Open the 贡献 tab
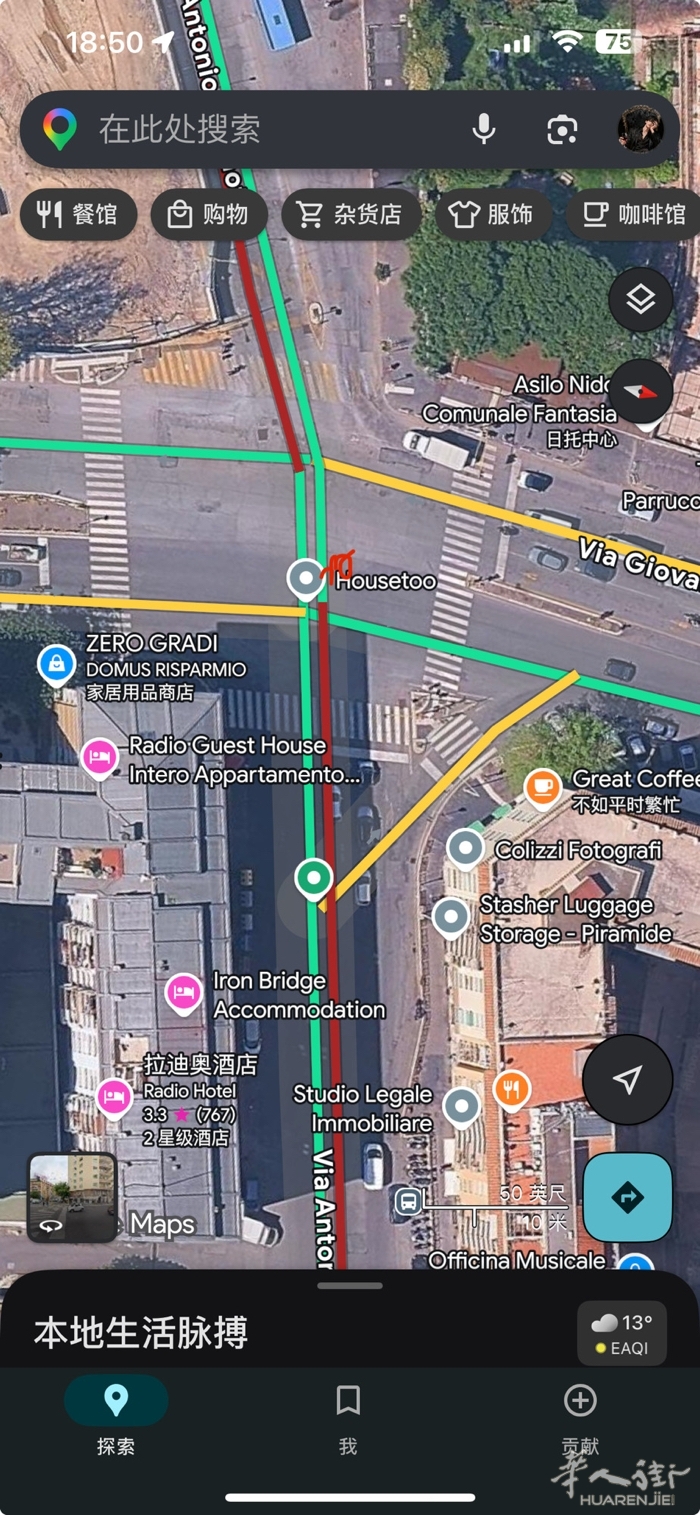 click(x=580, y=1415)
